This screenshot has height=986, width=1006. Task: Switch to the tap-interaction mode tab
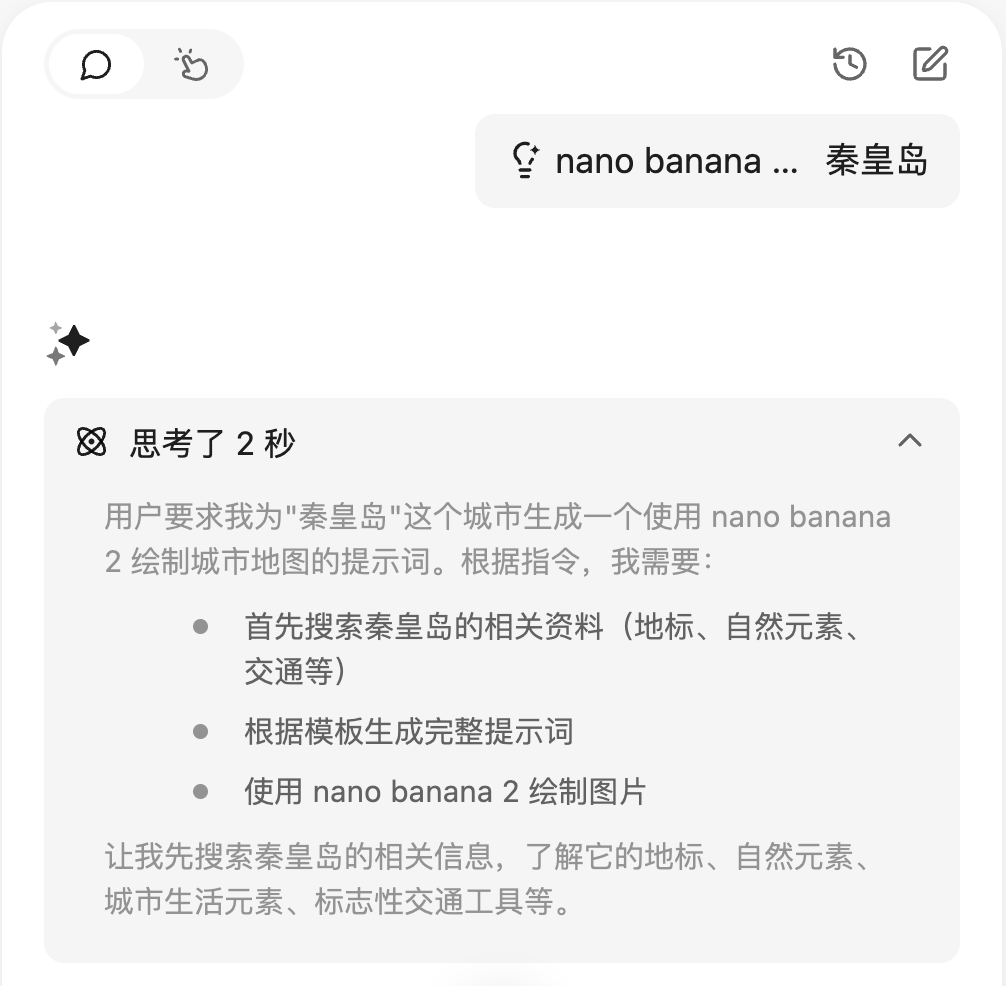pos(191,65)
